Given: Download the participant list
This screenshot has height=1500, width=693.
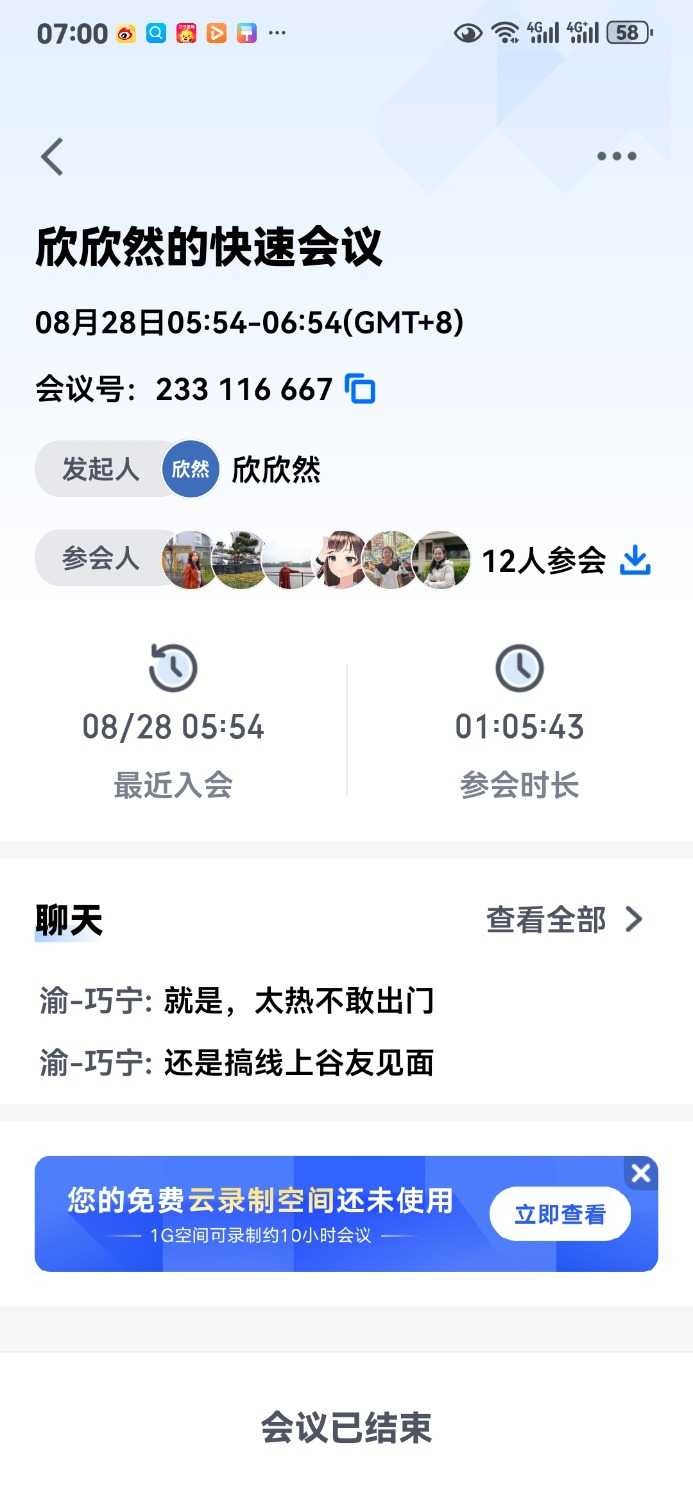Looking at the screenshot, I should 635,561.
